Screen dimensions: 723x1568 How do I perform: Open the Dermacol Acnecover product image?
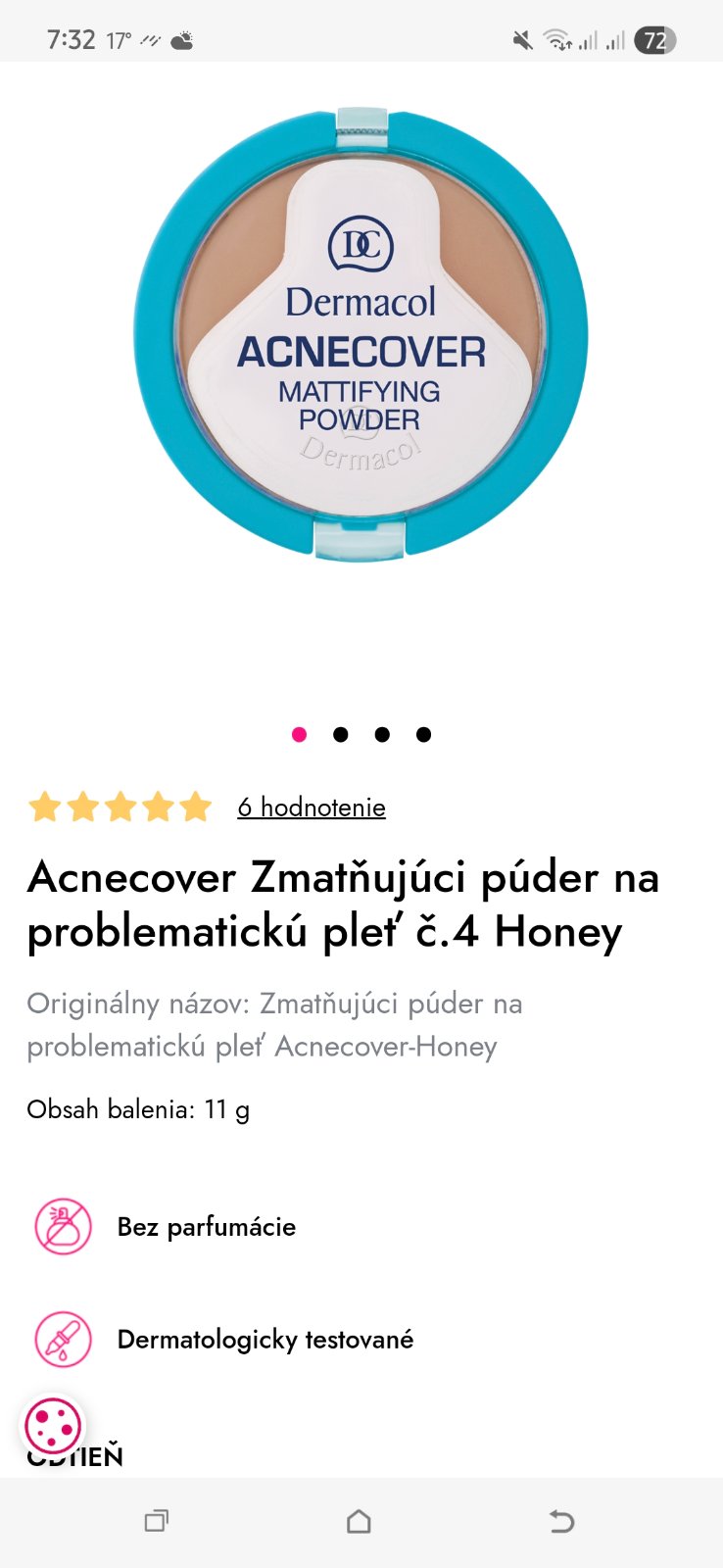(x=361, y=335)
